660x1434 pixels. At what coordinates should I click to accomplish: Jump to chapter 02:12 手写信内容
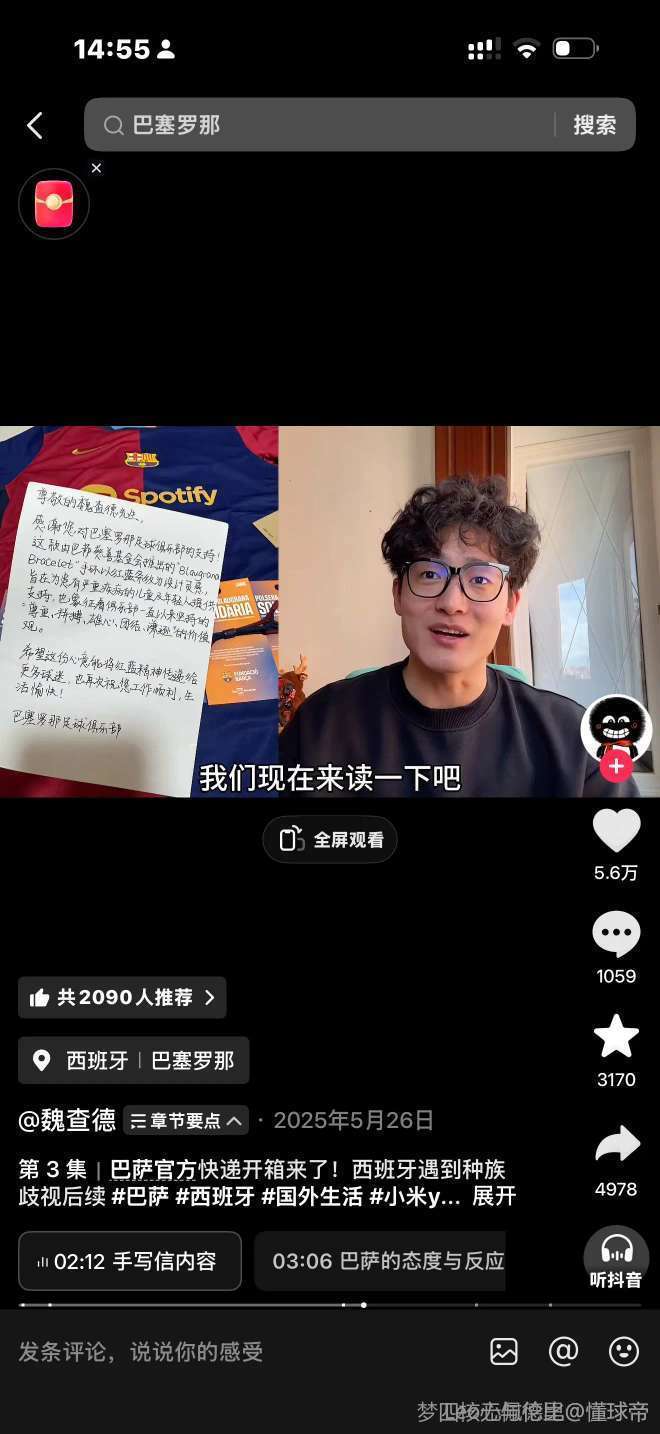[x=130, y=1261]
